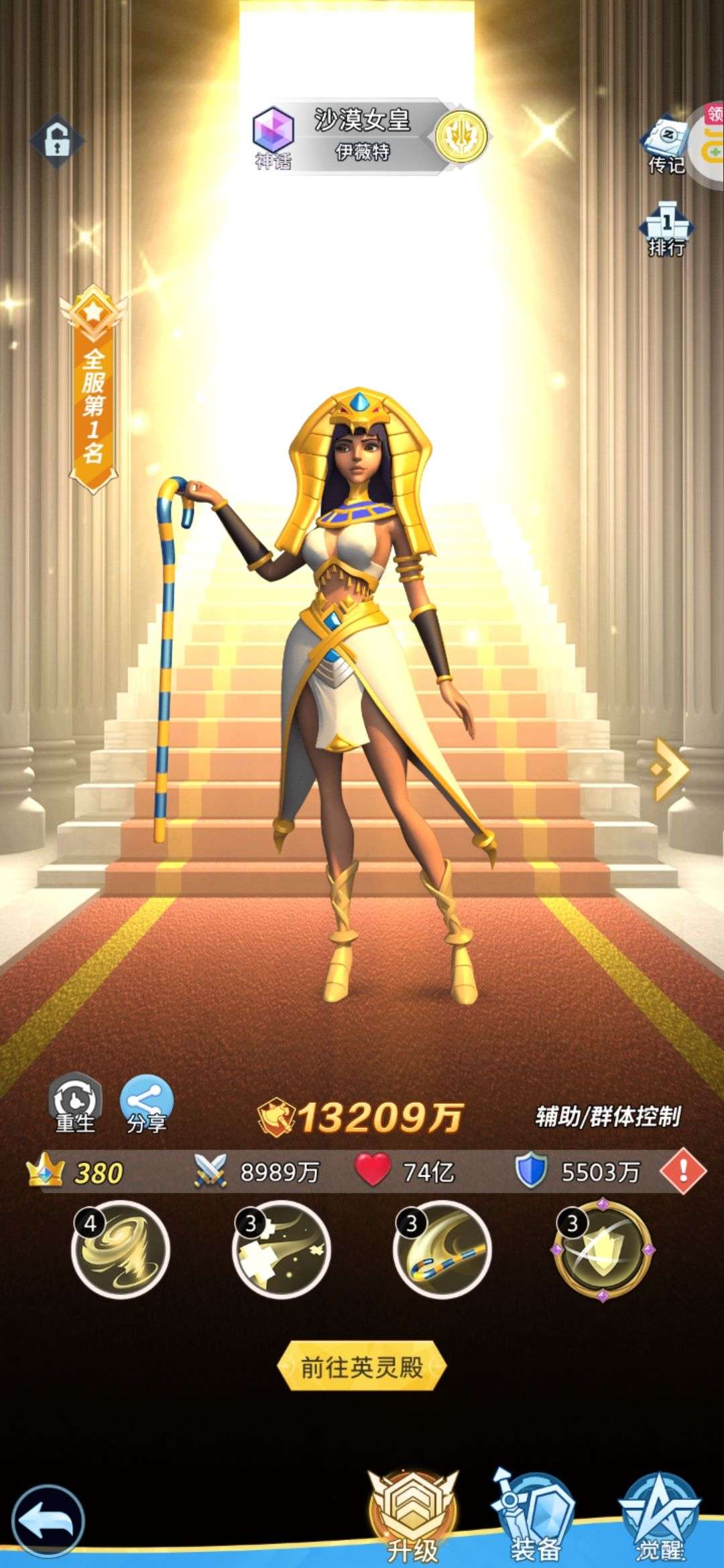
Task: Tap the lock icon at top left
Action: point(57,141)
